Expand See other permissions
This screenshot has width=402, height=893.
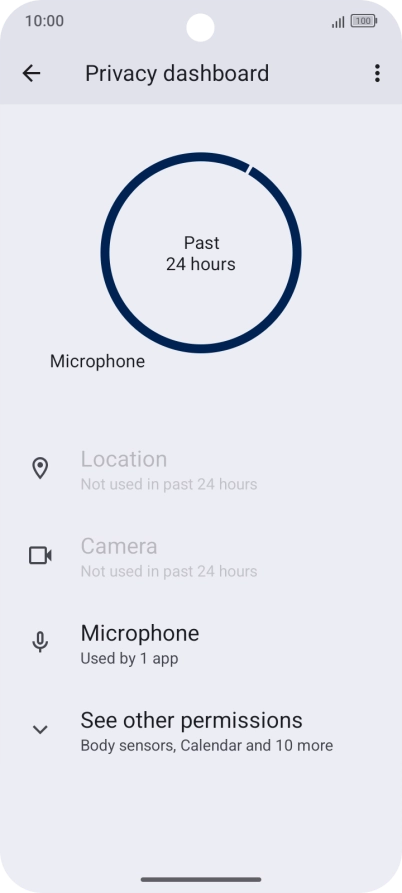coord(201,731)
